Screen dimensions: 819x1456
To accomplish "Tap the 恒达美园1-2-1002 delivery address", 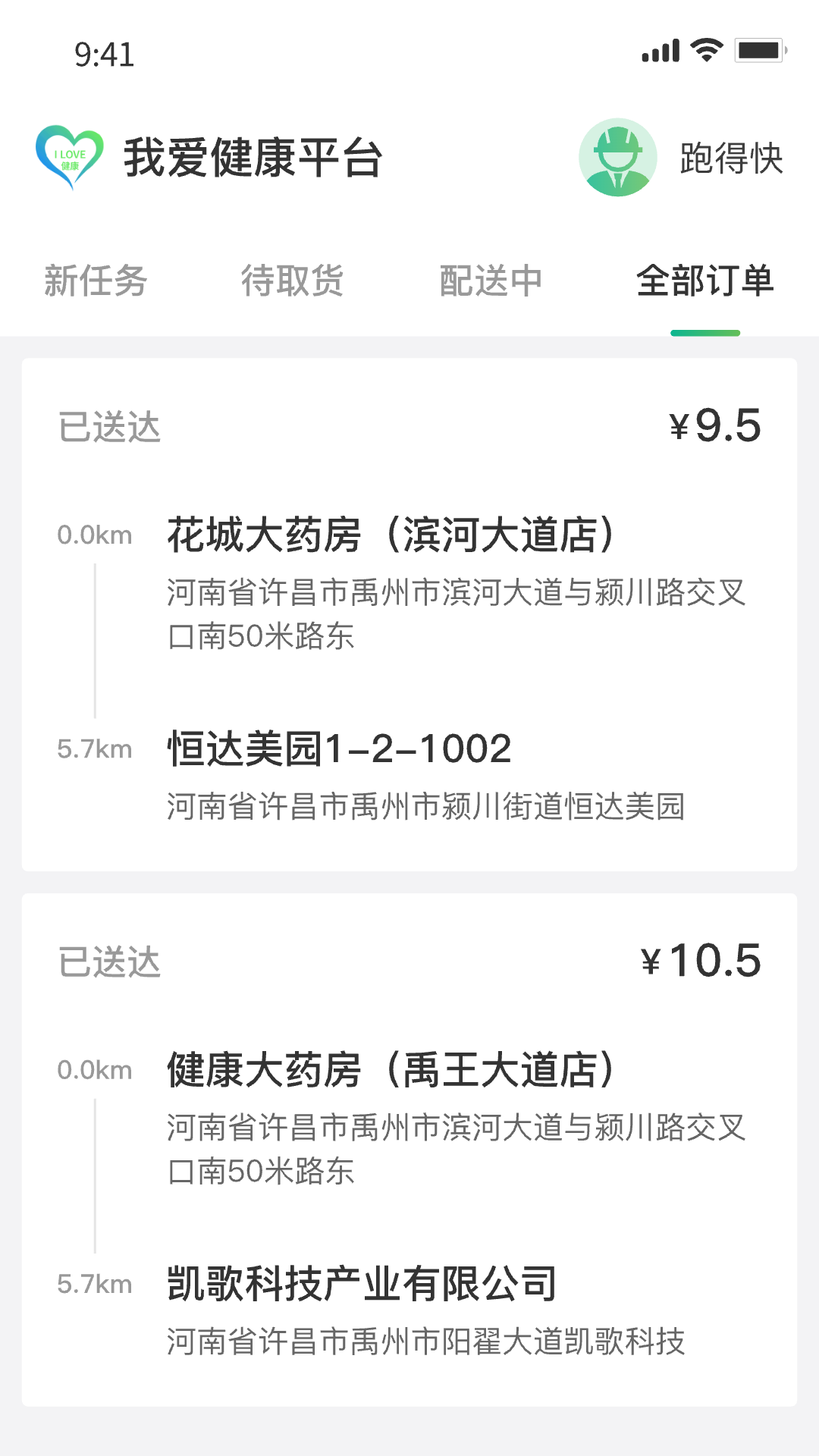I will (338, 749).
